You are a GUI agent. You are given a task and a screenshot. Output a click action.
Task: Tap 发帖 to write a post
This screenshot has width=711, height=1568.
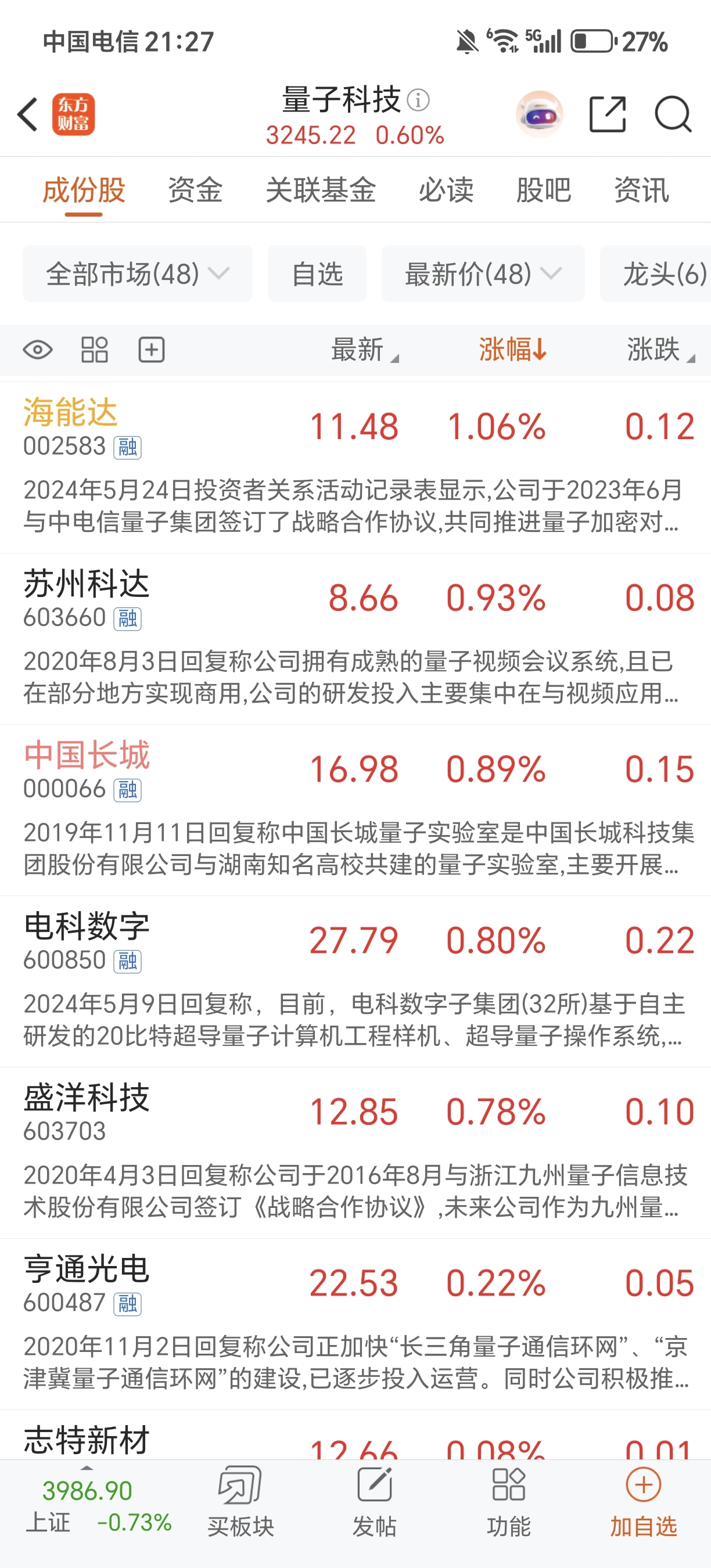[x=374, y=1502]
